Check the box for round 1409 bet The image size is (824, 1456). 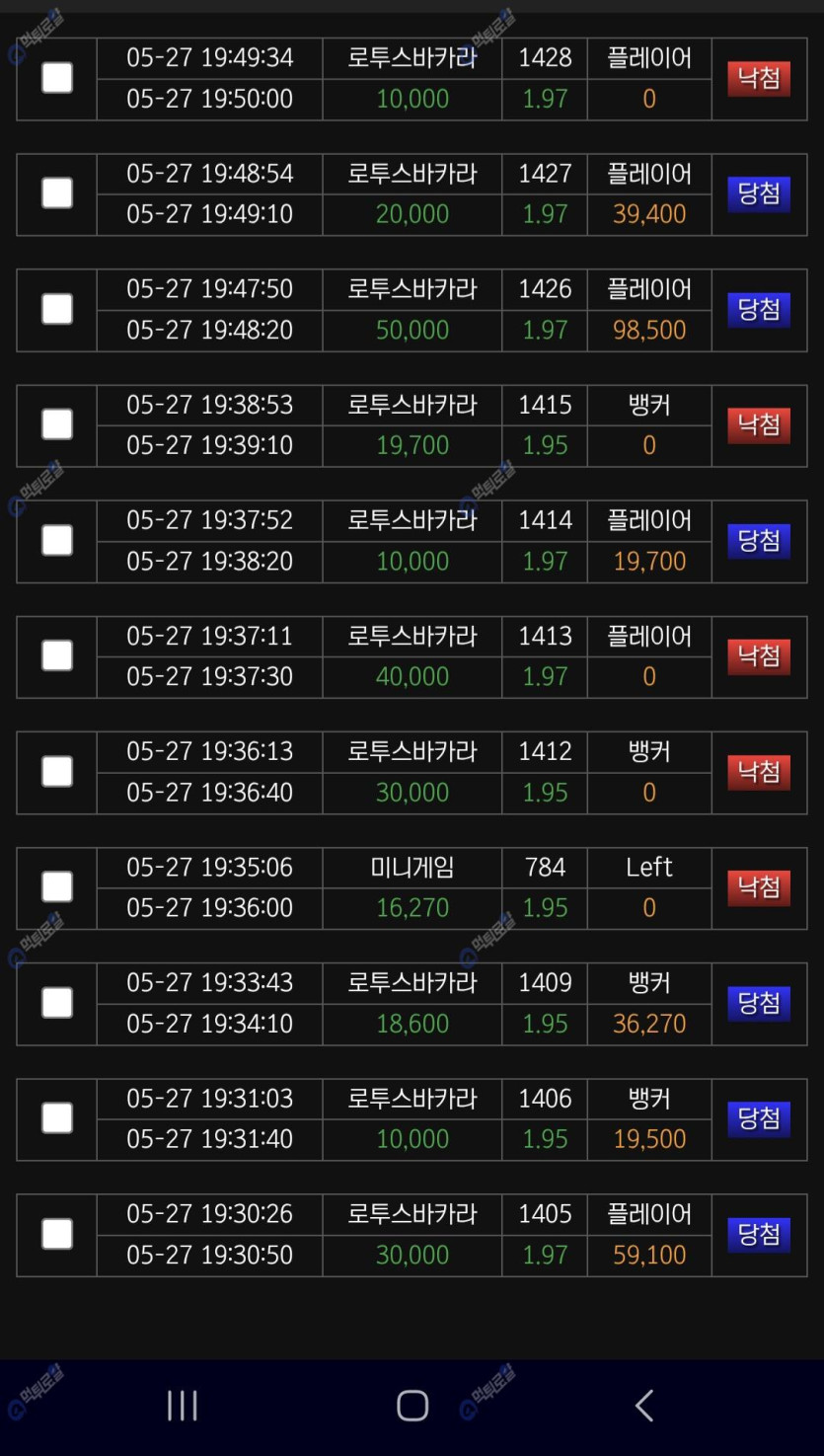pos(56,1003)
